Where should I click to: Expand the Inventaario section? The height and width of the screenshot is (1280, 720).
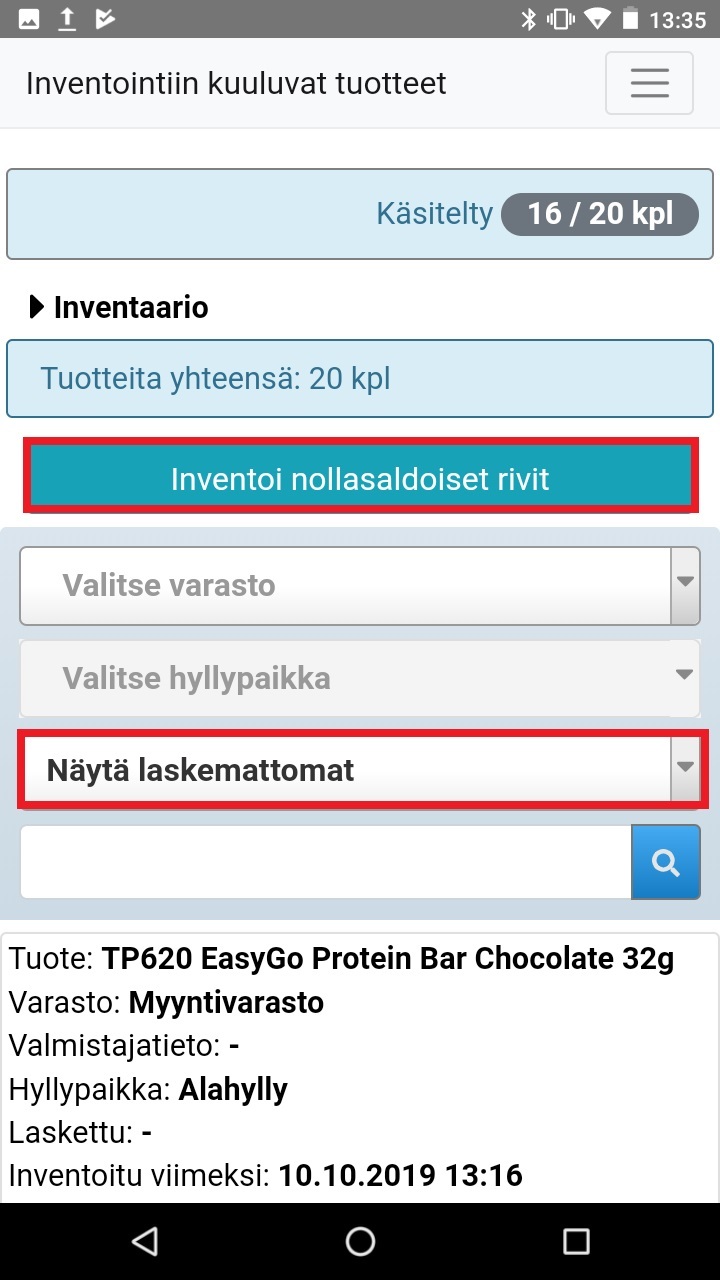[120, 307]
